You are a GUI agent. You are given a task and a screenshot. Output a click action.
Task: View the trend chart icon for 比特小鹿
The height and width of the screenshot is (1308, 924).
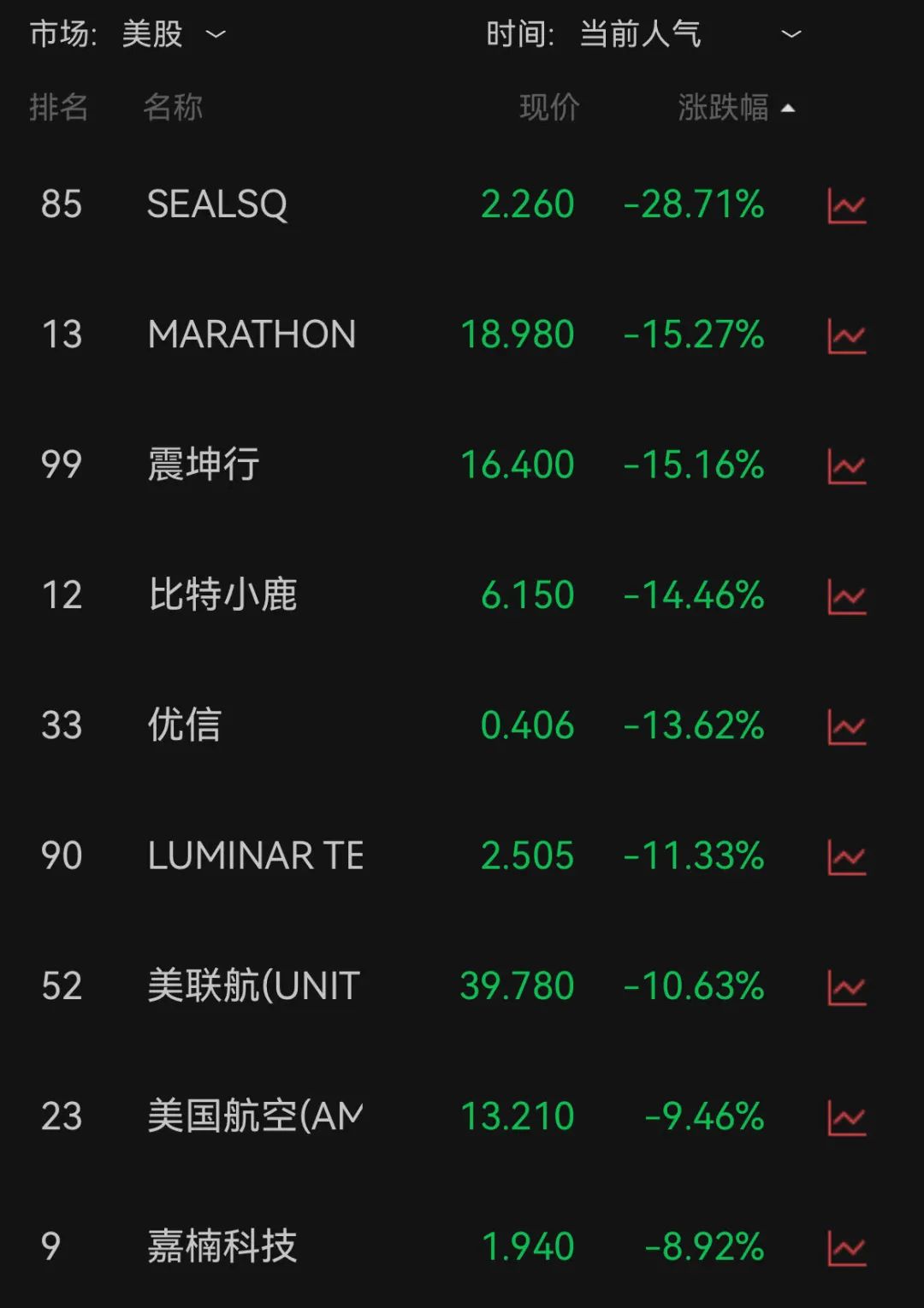point(847,597)
